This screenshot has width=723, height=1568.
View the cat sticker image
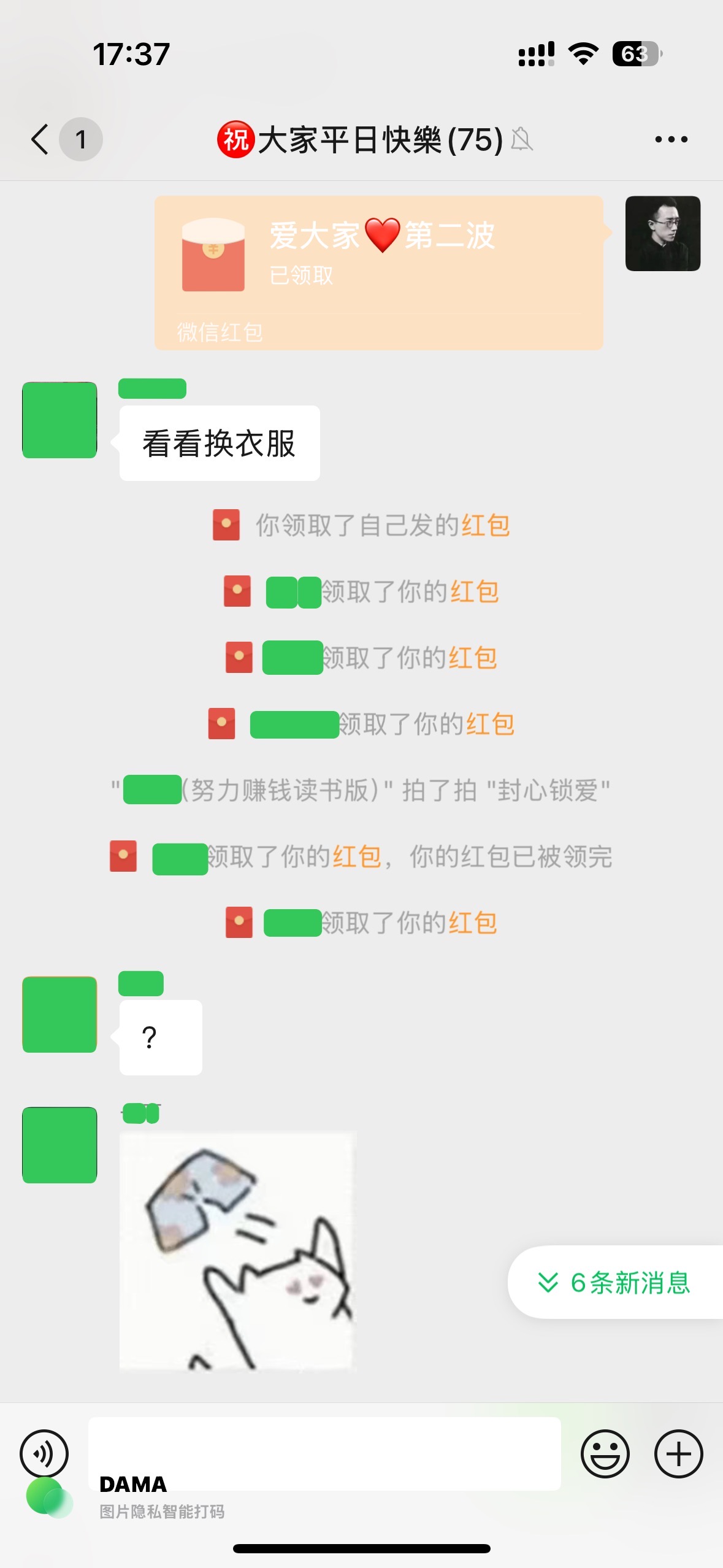(238, 1250)
